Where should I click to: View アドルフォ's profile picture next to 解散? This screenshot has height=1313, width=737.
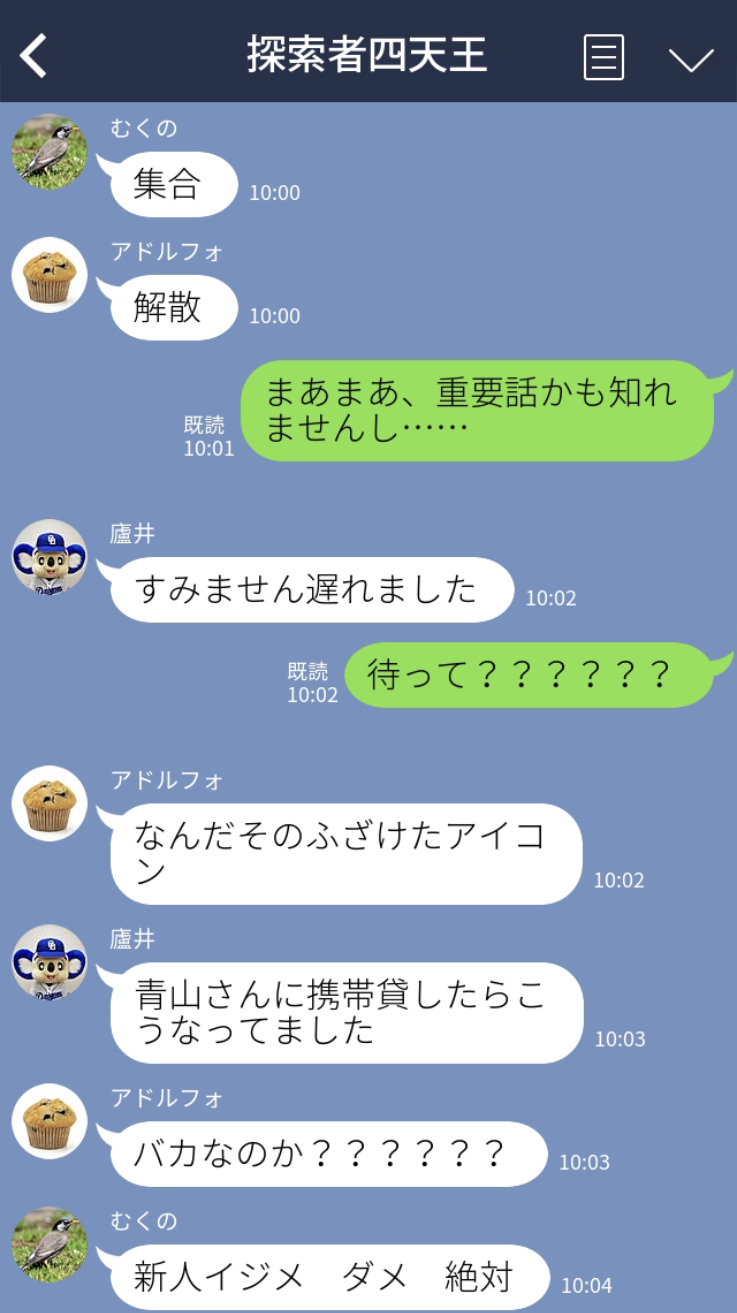coord(49,275)
